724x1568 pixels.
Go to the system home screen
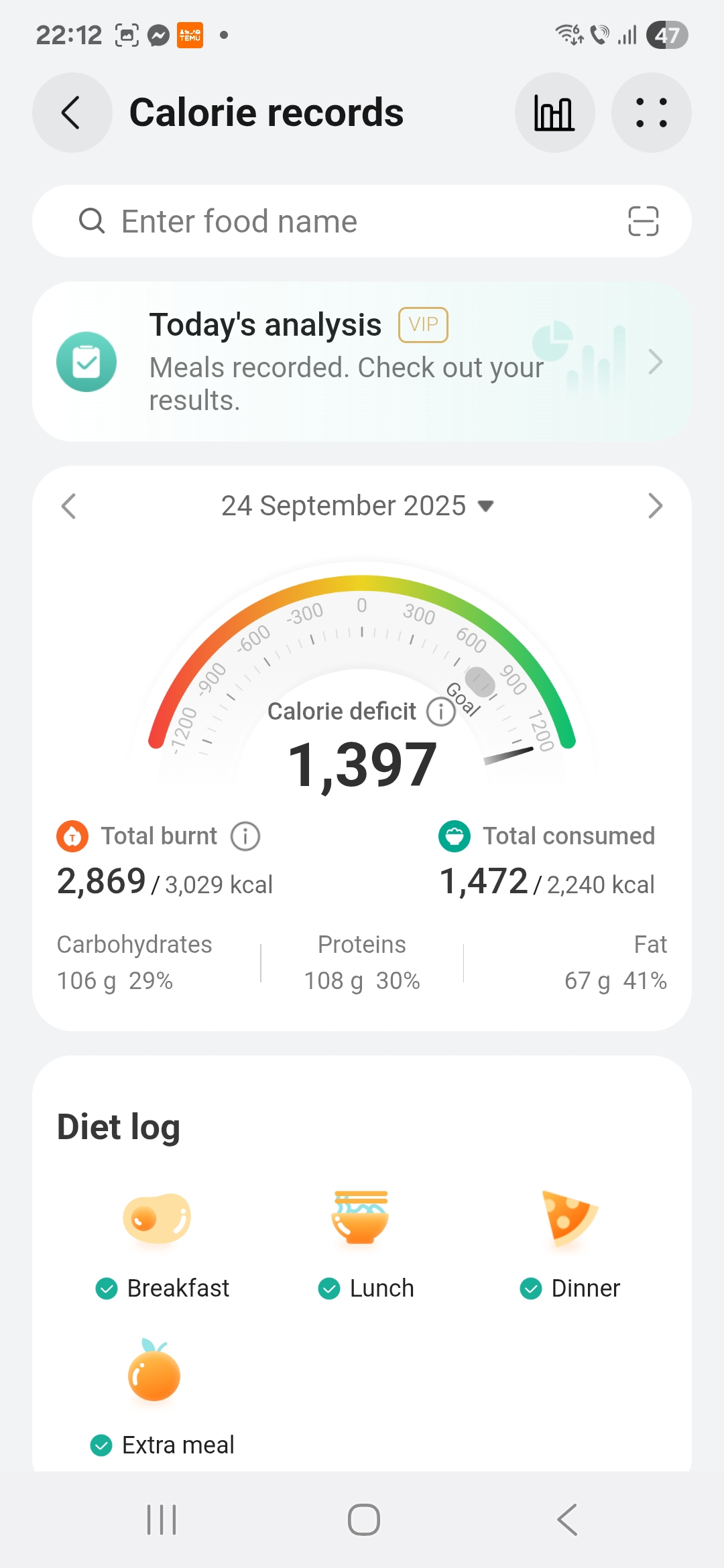click(x=363, y=1519)
